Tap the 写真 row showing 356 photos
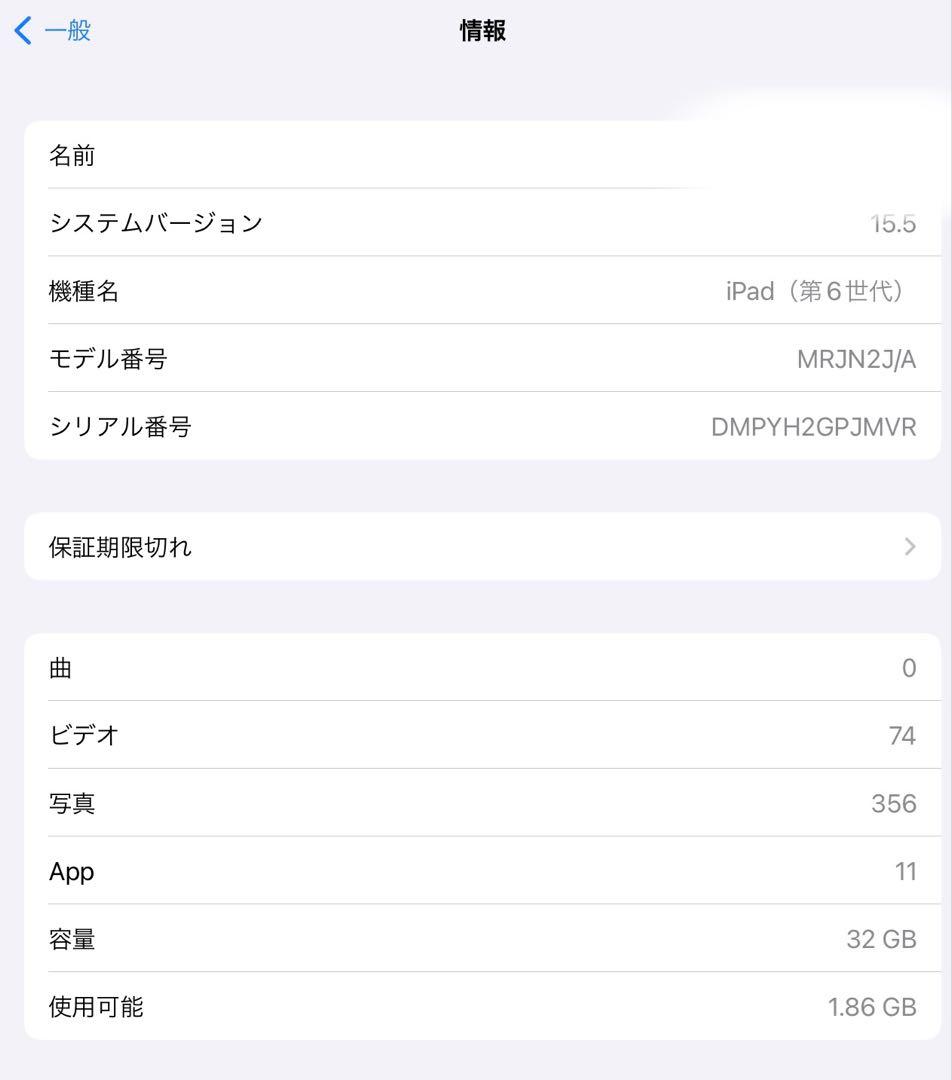The width and height of the screenshot is (952, 1080). point(400,803)
